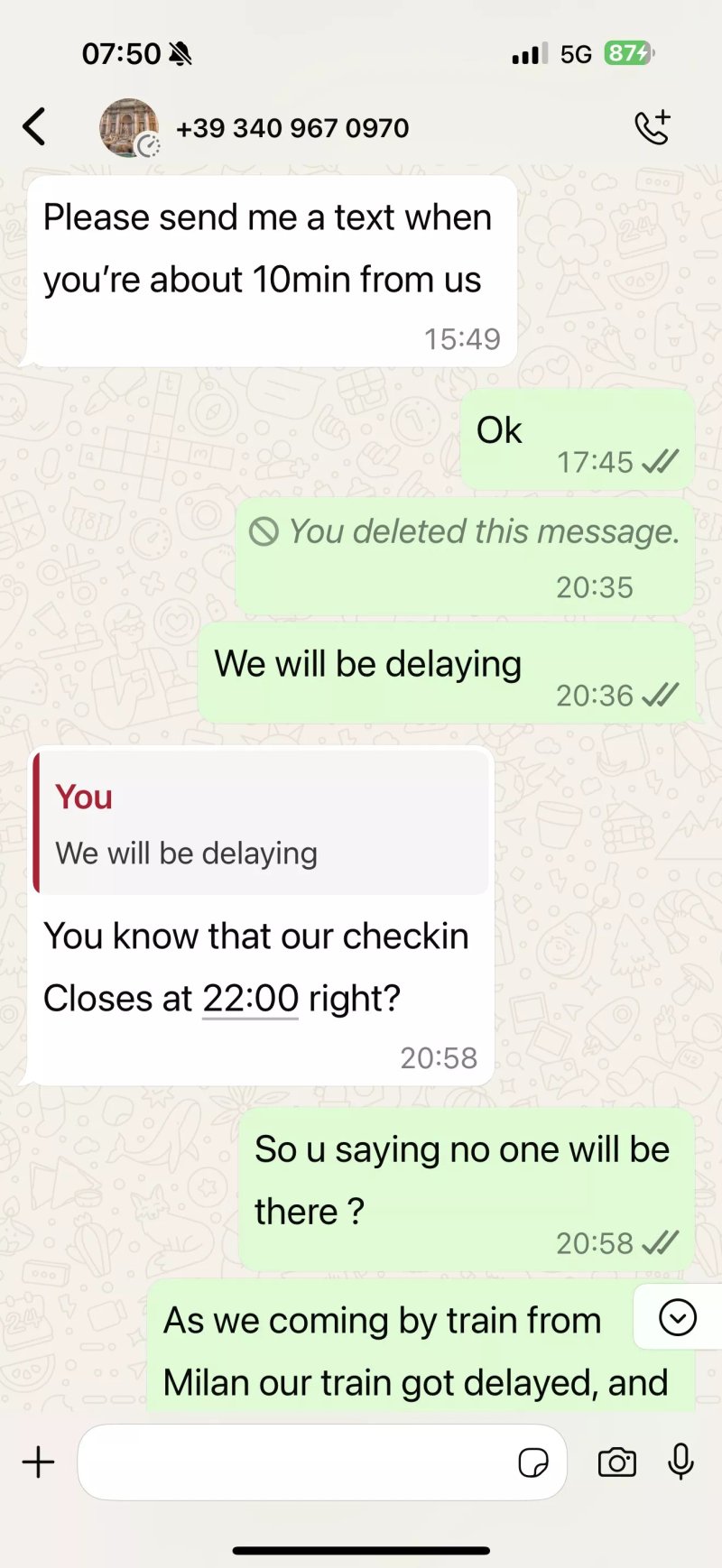
Task: Jump to the latest messages
Action: [678, 1317]
